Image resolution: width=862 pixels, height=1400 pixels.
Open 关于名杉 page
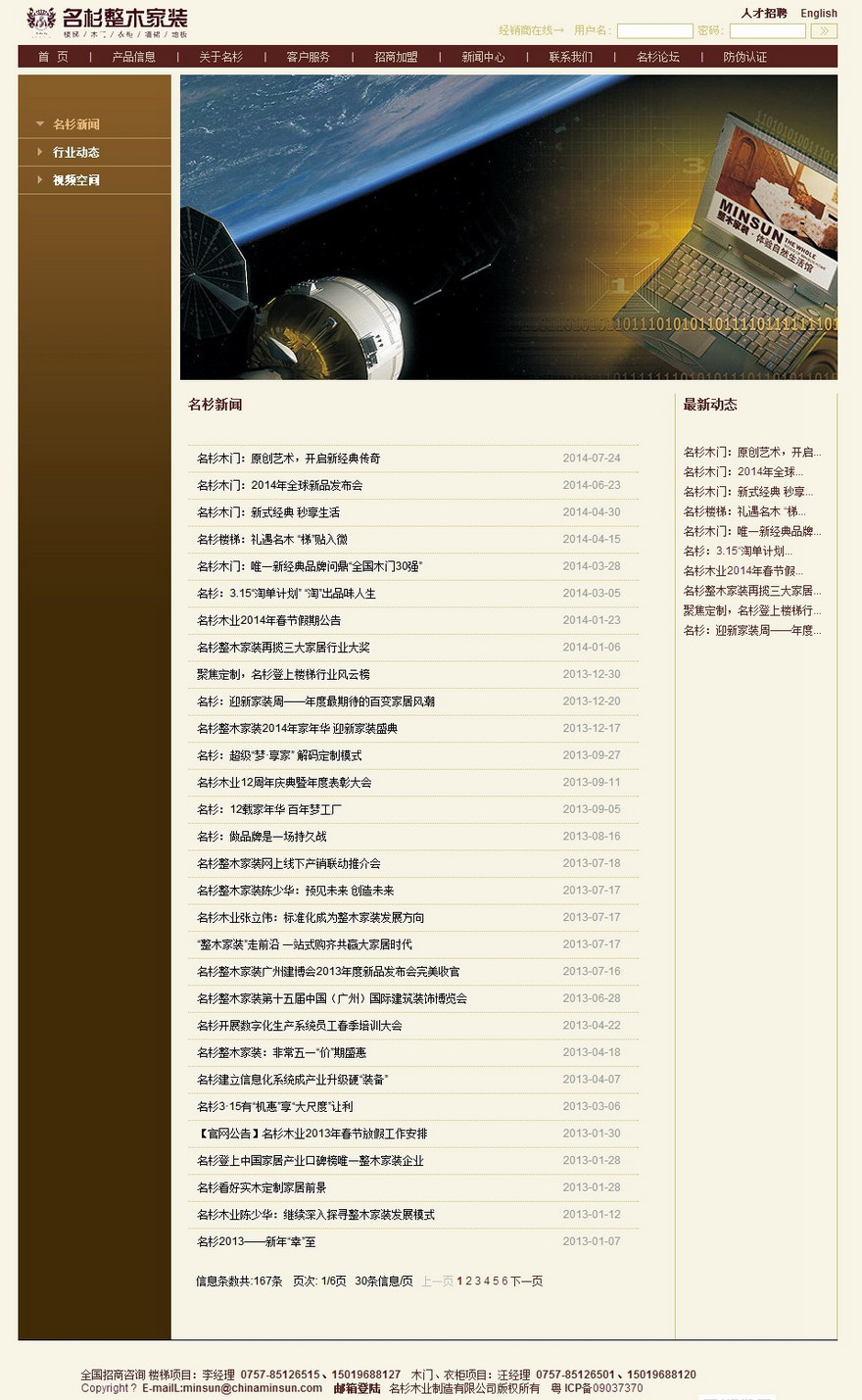click(220, 57)
